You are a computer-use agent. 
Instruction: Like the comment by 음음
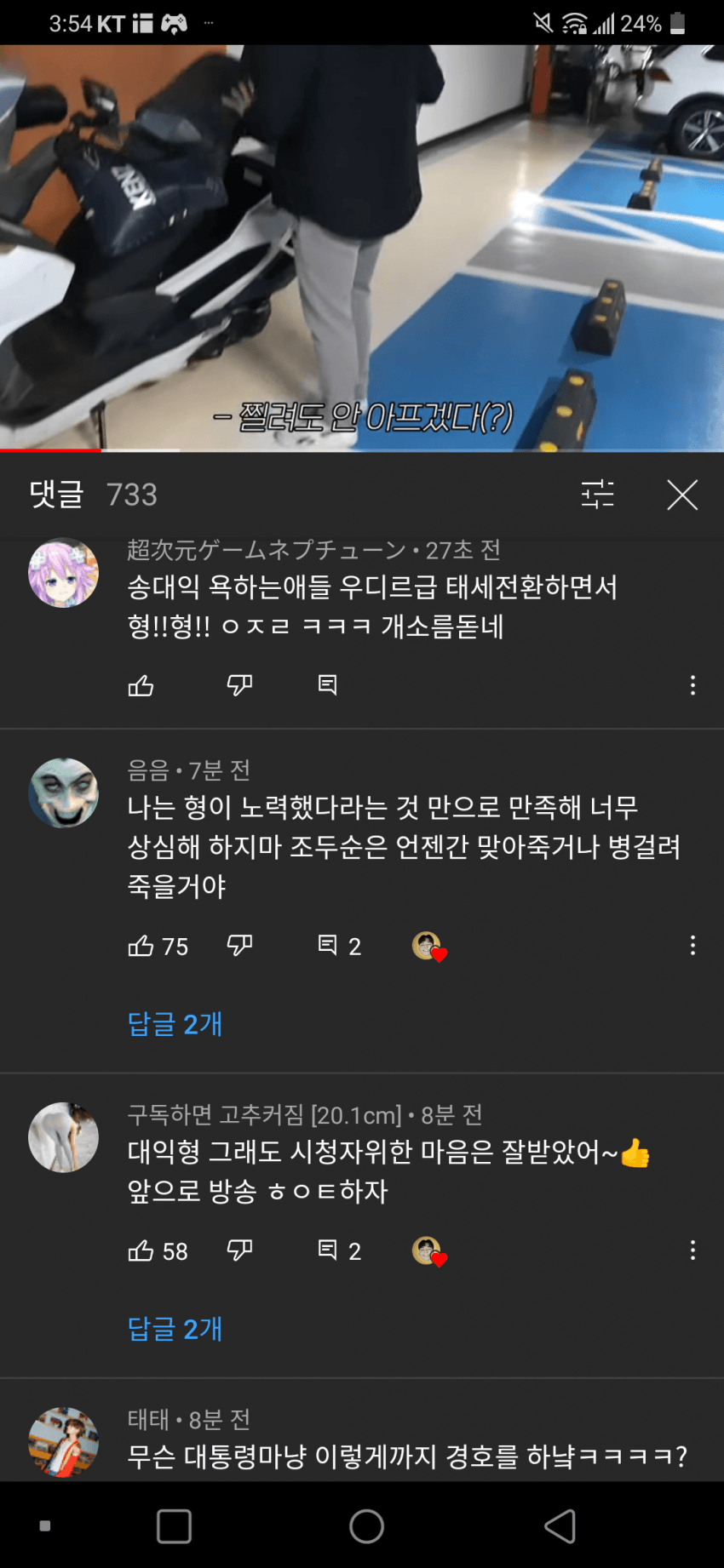tap(141, 946)
